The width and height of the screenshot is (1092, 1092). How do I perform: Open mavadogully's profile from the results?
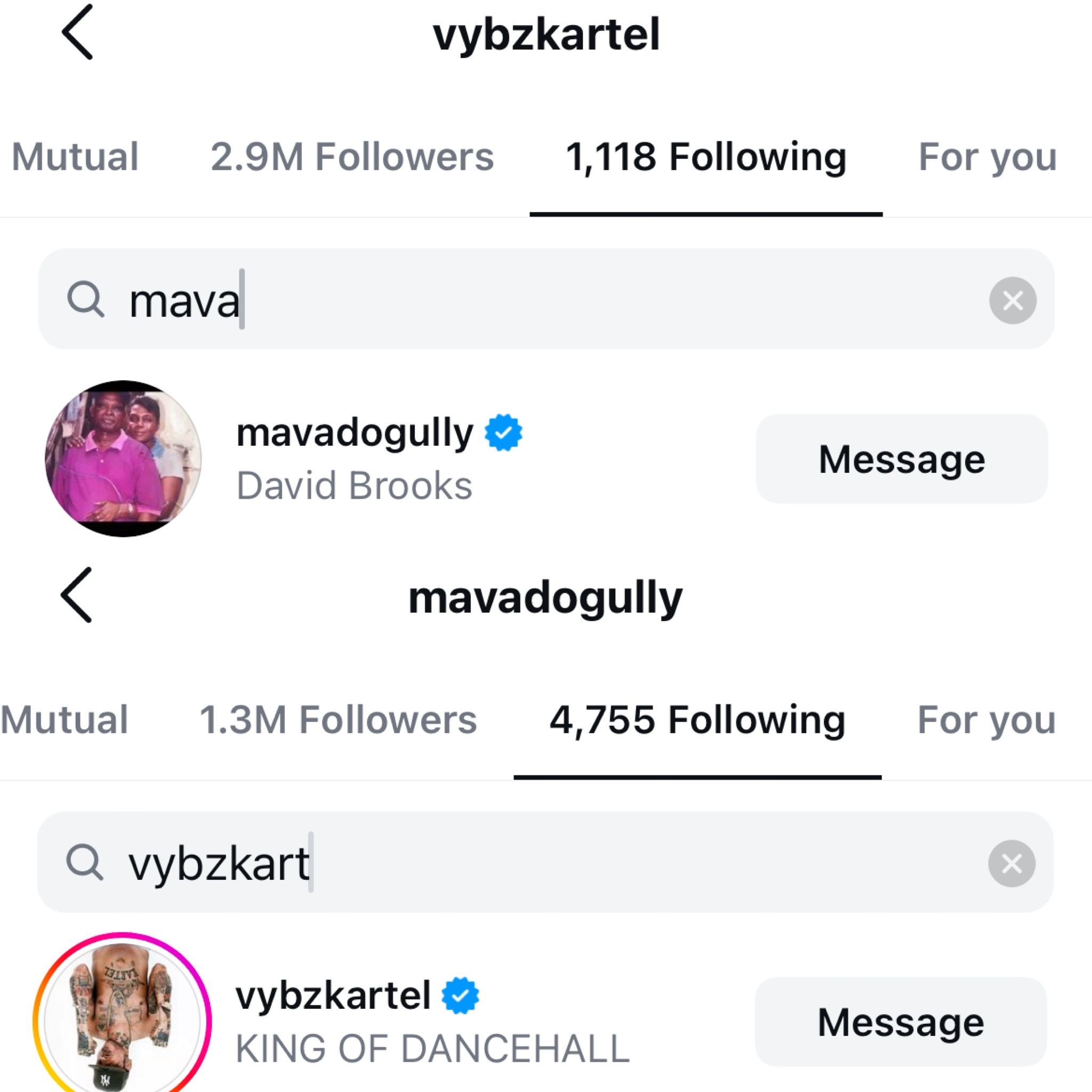coord(355,433)
